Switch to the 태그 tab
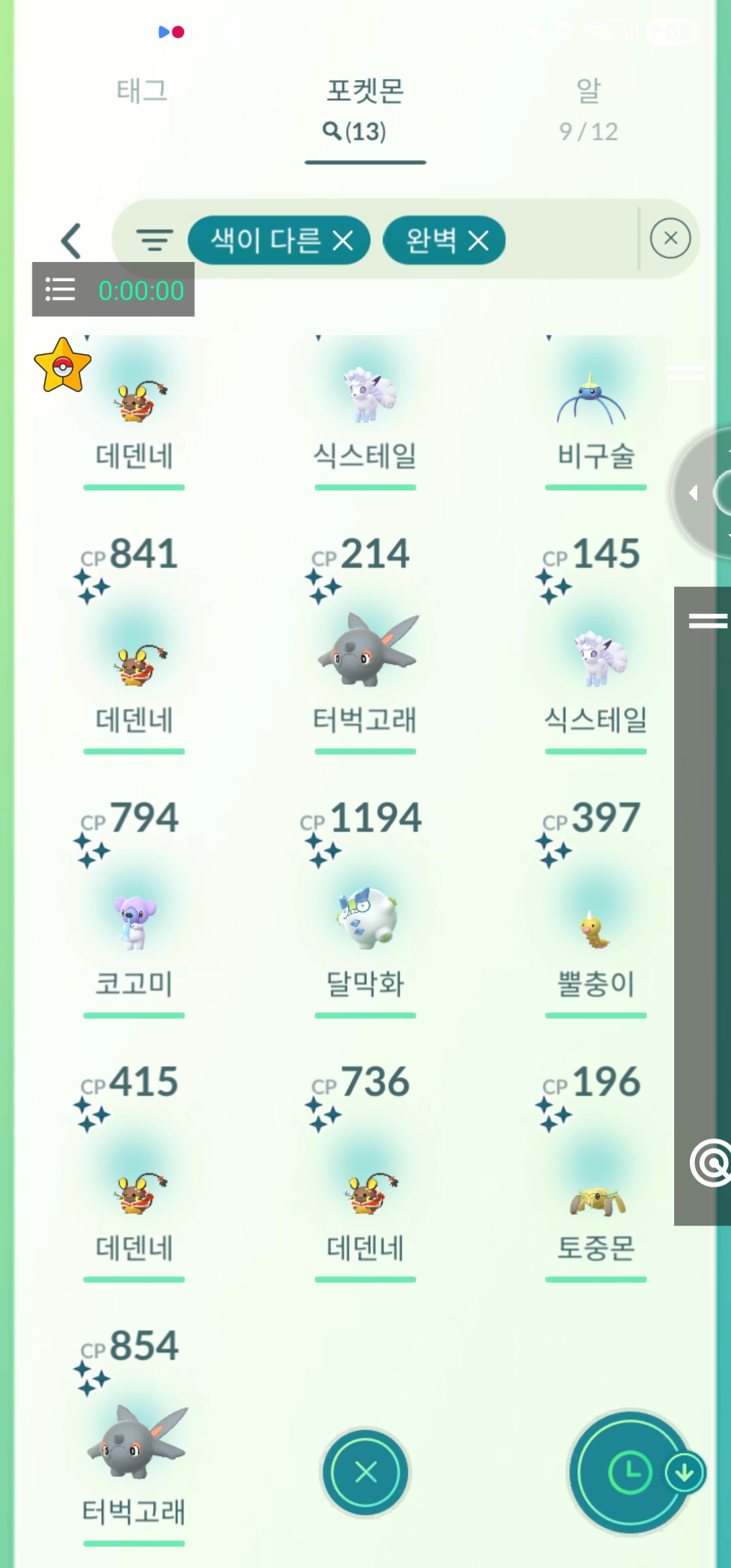Viewport: 731px width, 1568px height. 141,91
